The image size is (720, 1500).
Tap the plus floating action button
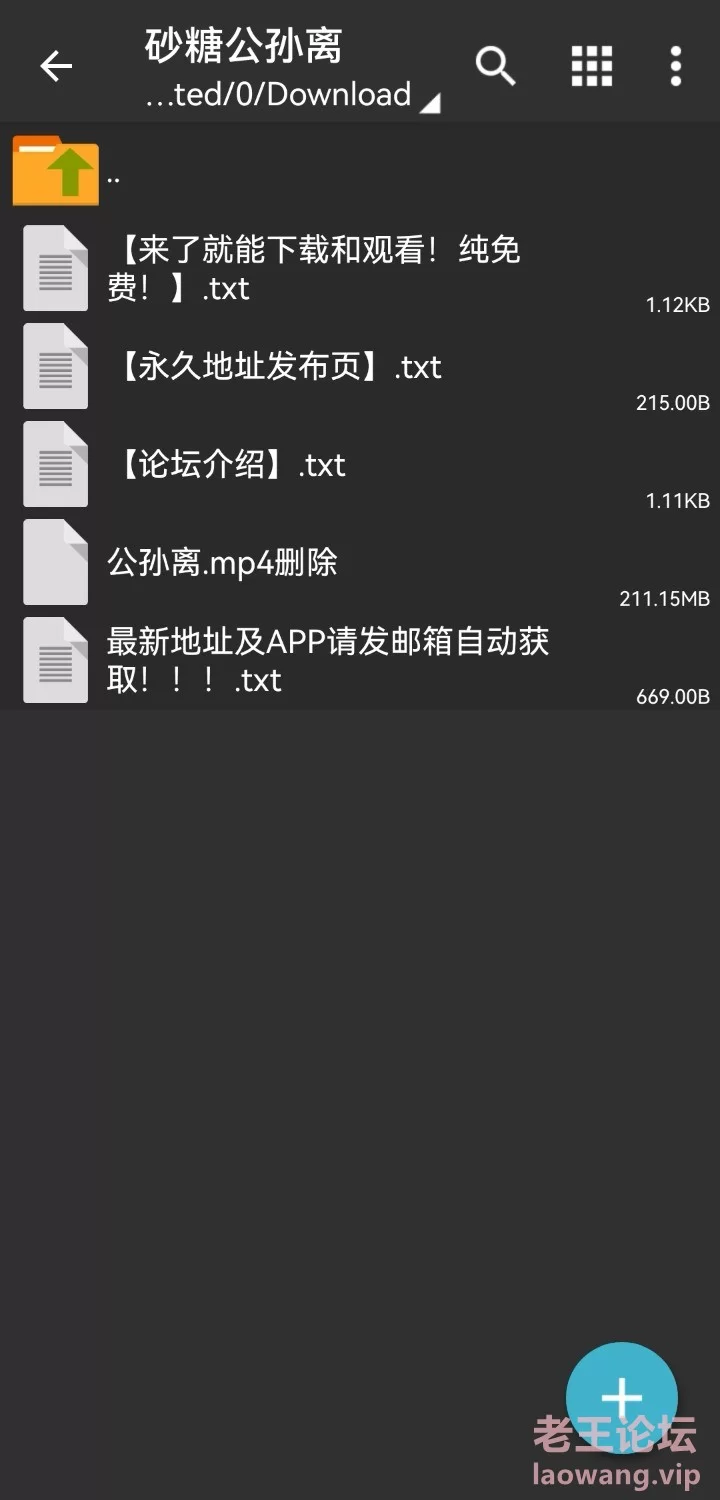coord(621,1397)
